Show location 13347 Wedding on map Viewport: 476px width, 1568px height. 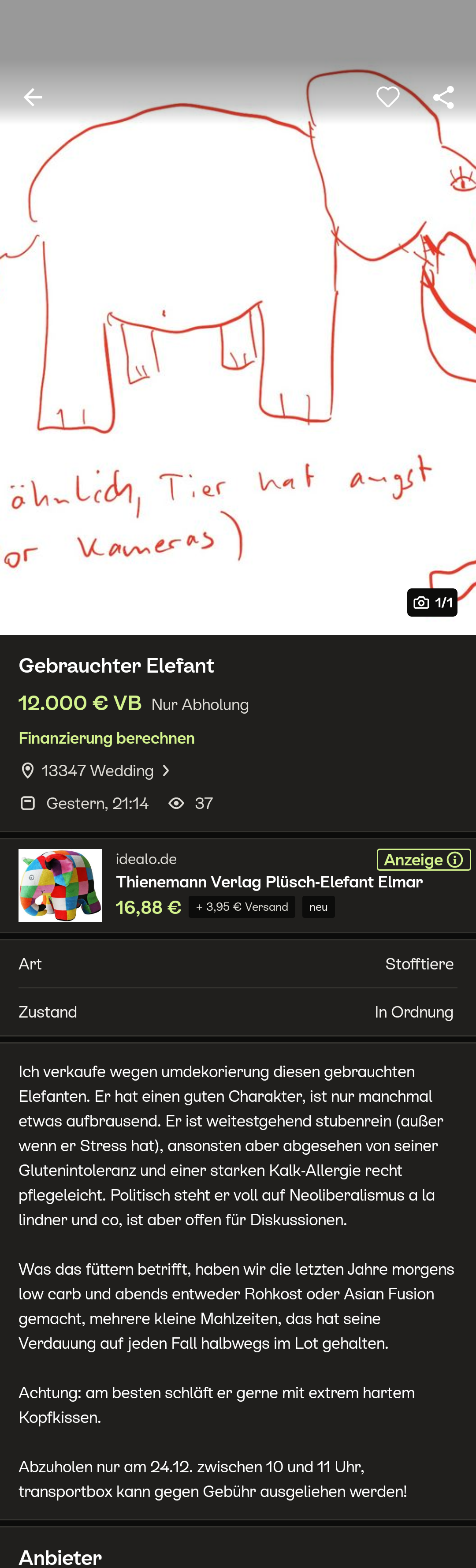pyautogui.click(x=96, y=771)
